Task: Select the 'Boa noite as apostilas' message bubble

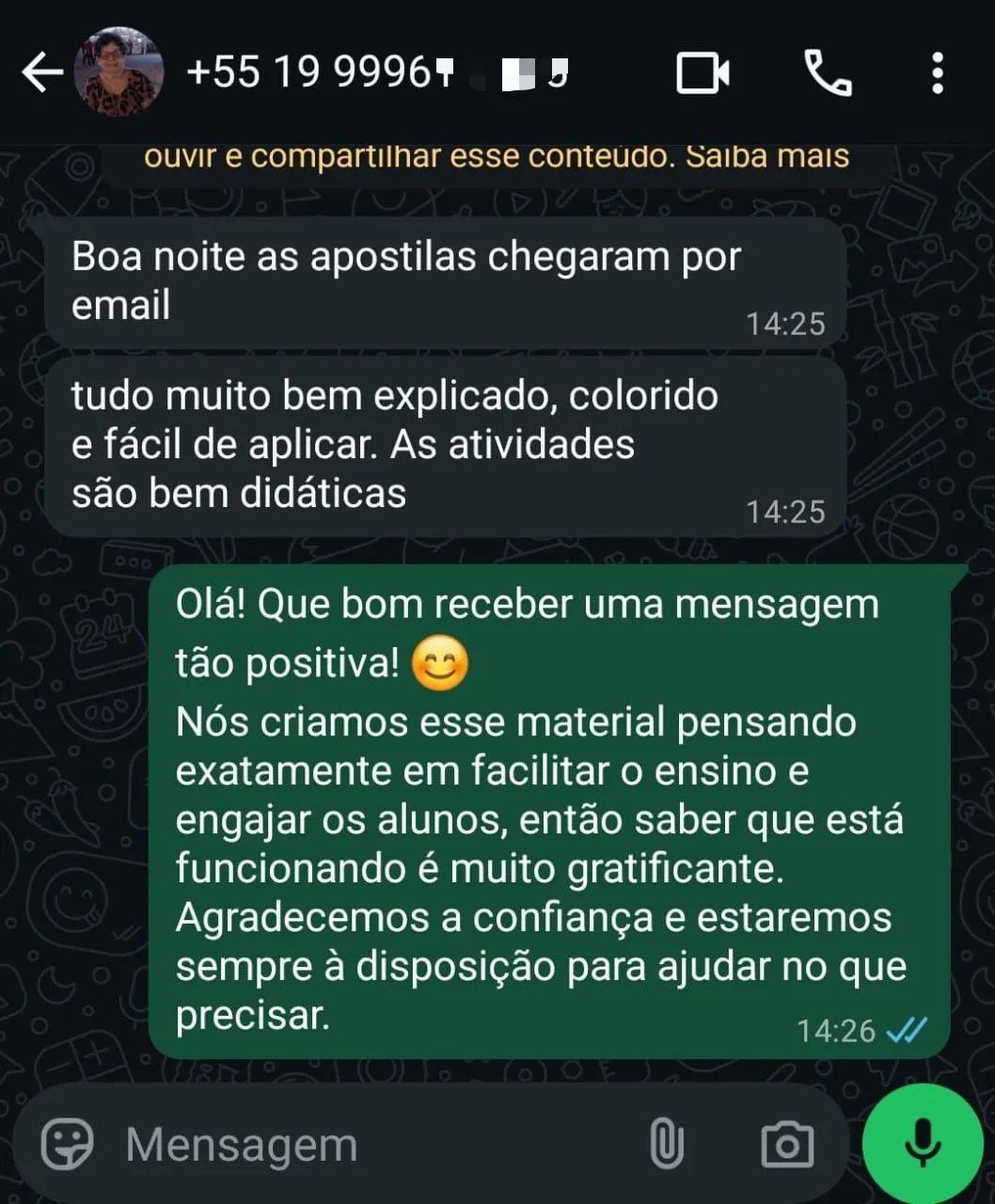Action: (442, 280)
